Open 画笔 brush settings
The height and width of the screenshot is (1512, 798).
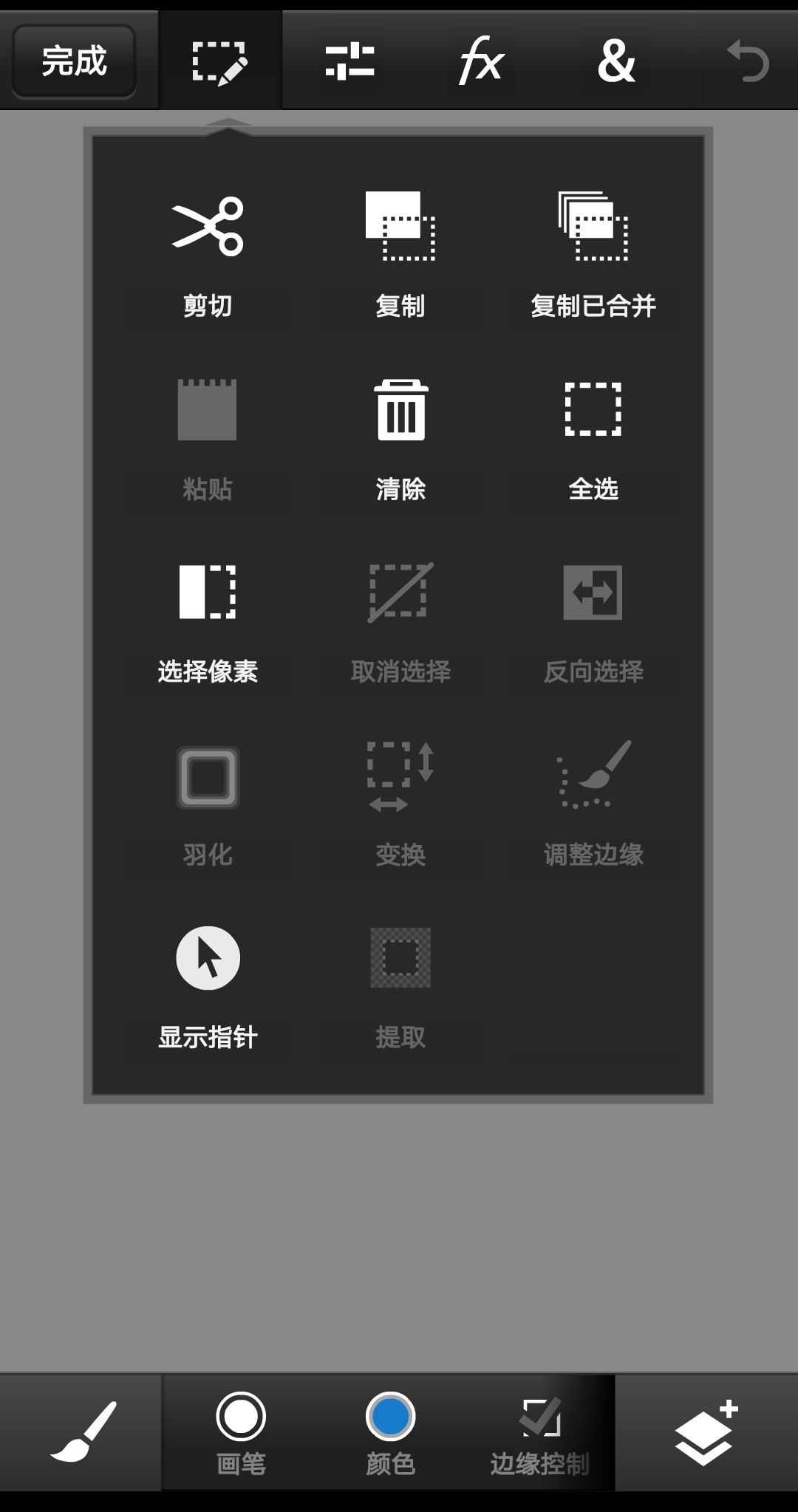[241, 1433]
